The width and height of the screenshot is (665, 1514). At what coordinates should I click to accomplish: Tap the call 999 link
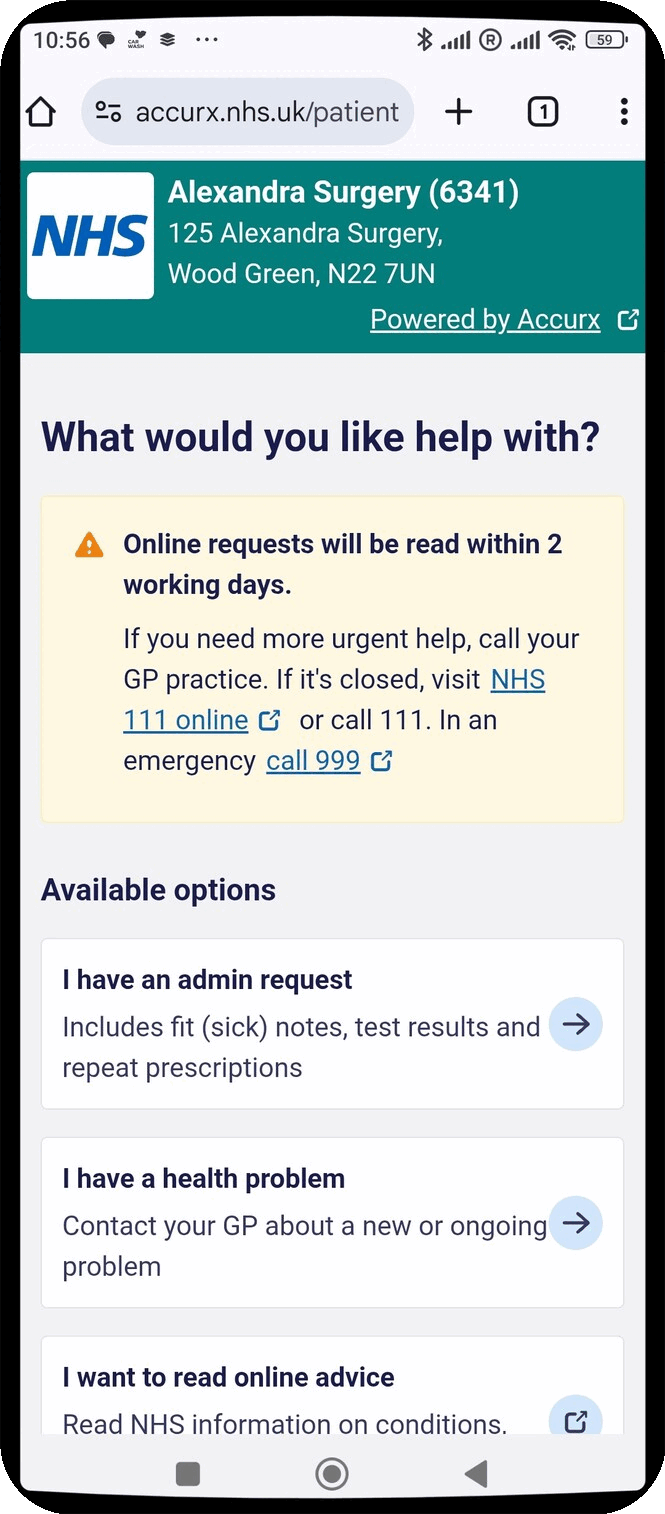click(x=313, y=761)
